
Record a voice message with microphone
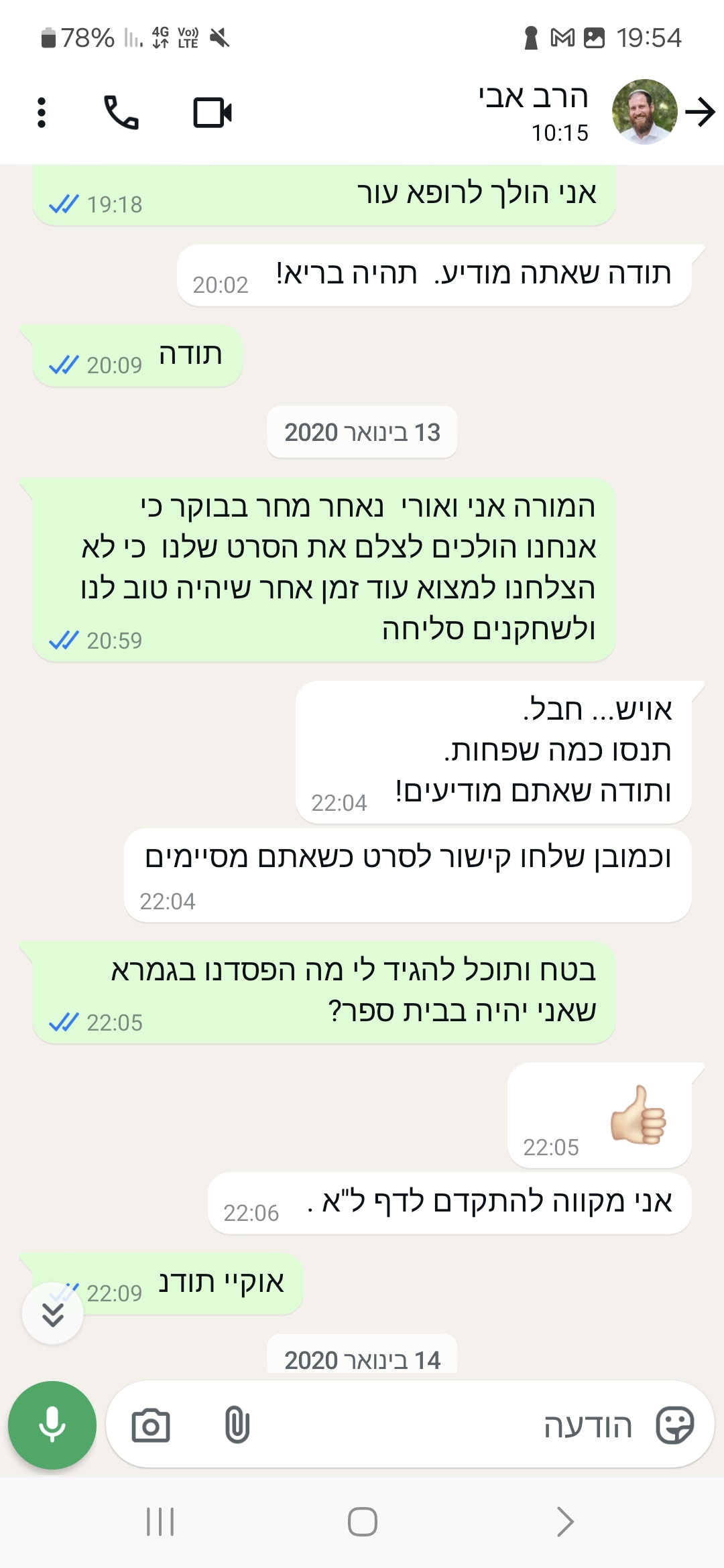(x=52, y=1425)
